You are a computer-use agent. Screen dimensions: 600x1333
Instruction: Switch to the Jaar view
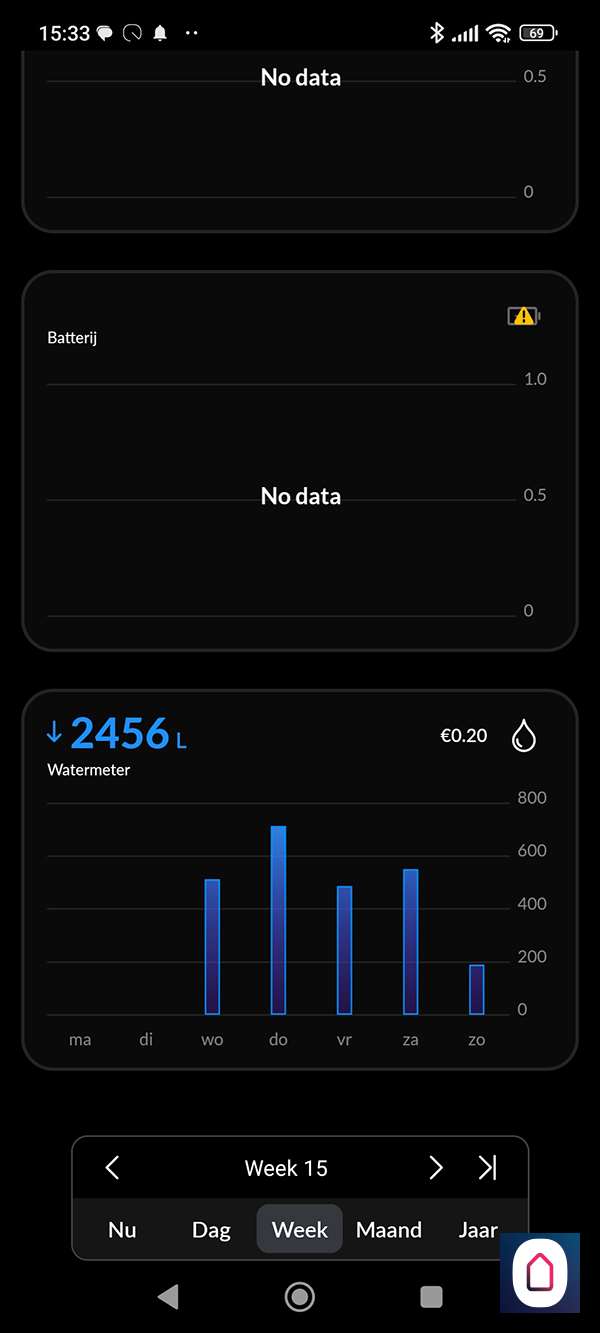[477, 1230]
